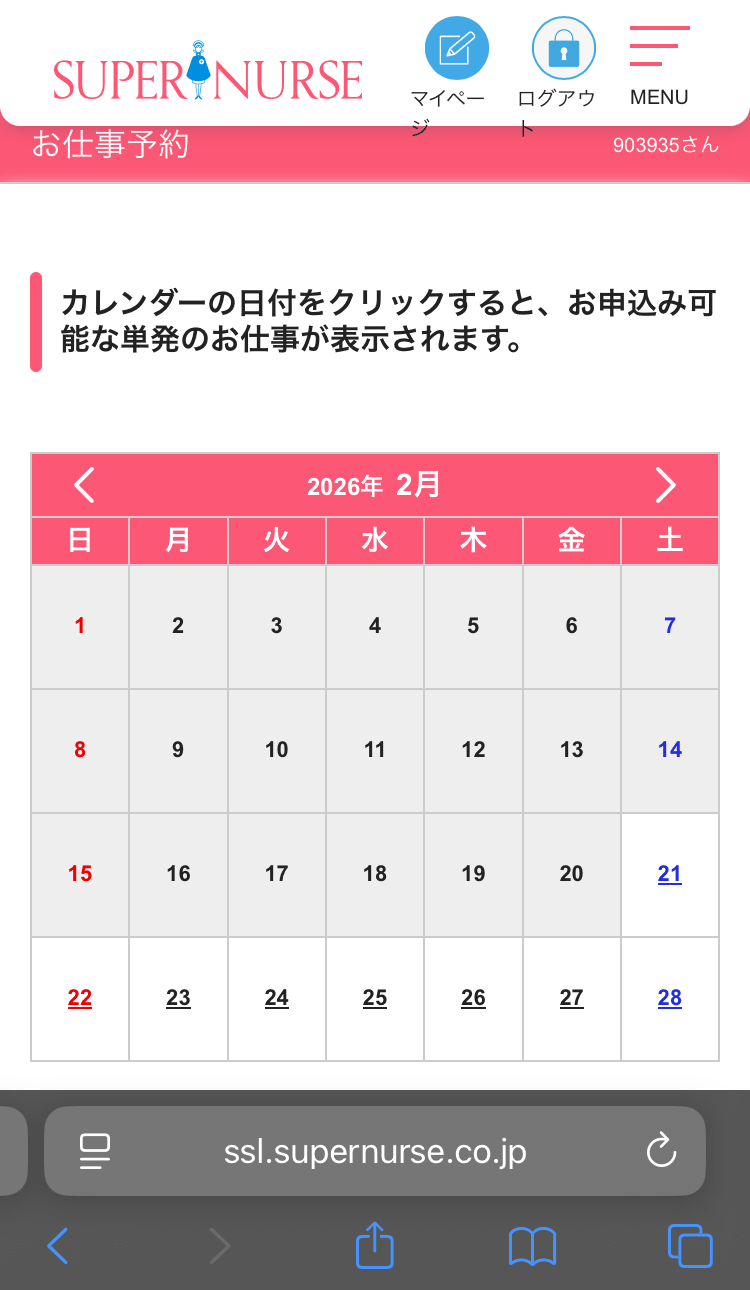Tap the ssl.supernurse.co.jp address field
The width and height of the screenshot is (750, 1290).
click(375, 1152)
